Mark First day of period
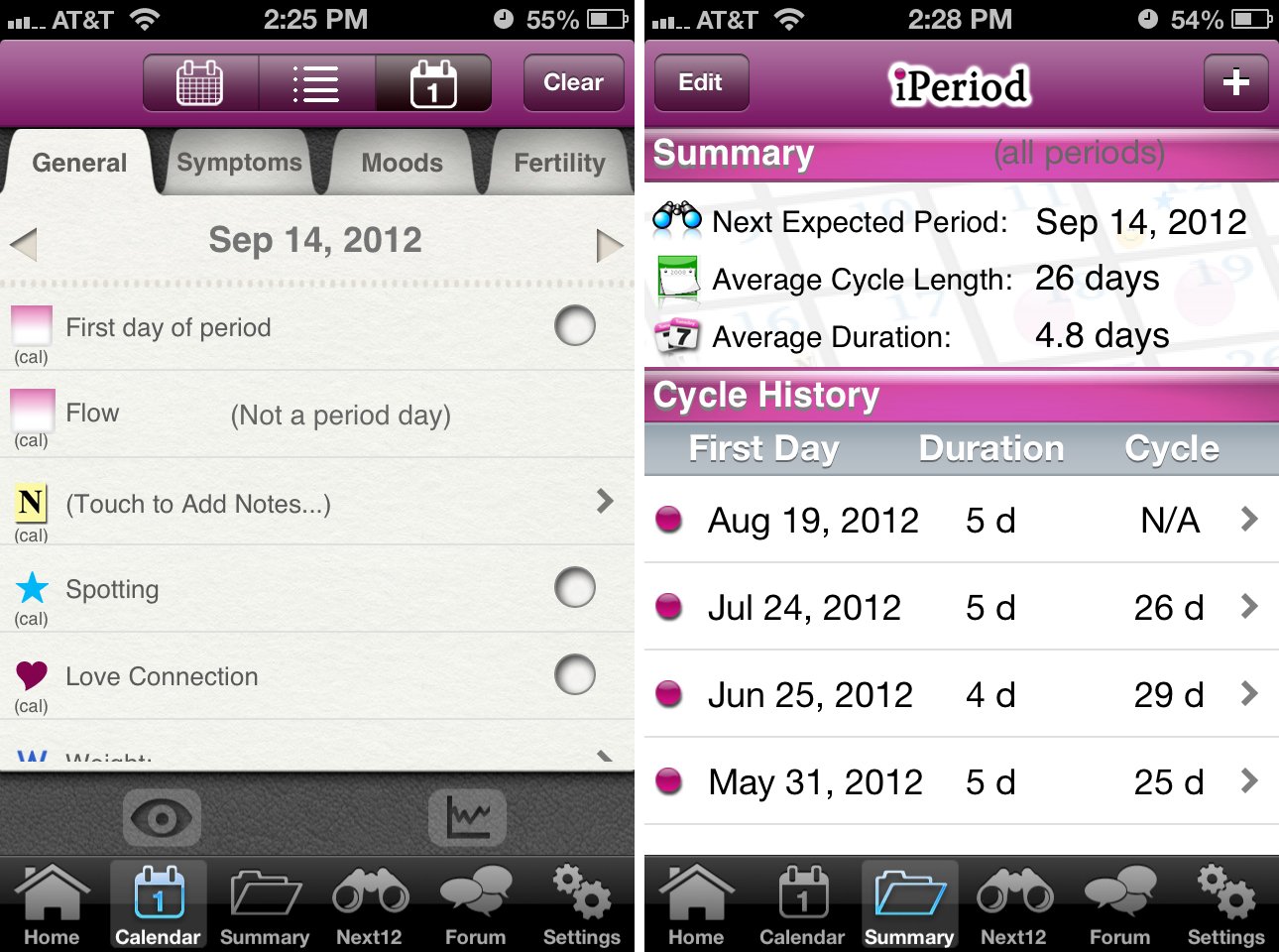The width and height of the screenshot is (1279, 952). click(x=574, y=325)
